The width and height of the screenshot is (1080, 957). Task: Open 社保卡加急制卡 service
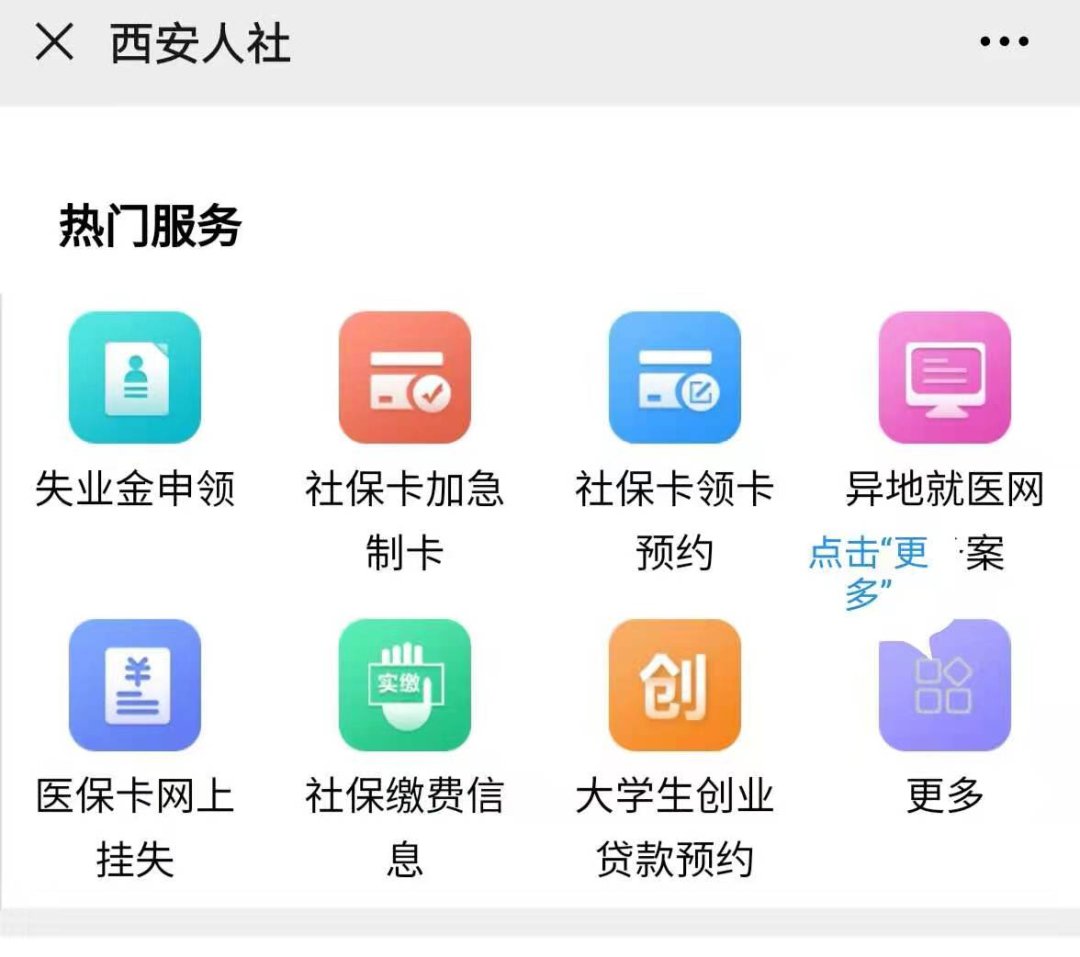(x=405, y=378)
